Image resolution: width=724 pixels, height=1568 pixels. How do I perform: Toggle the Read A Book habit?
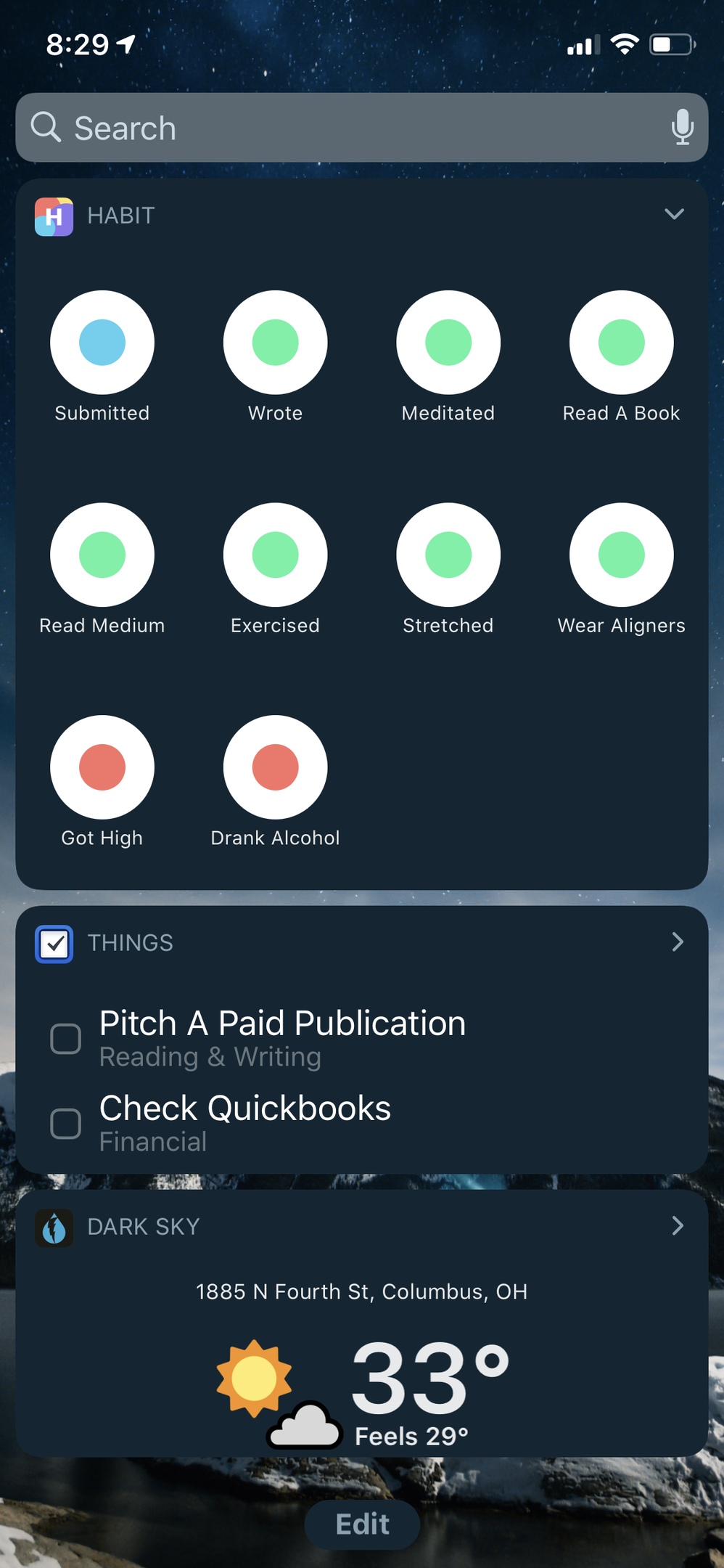coord(621,343)
